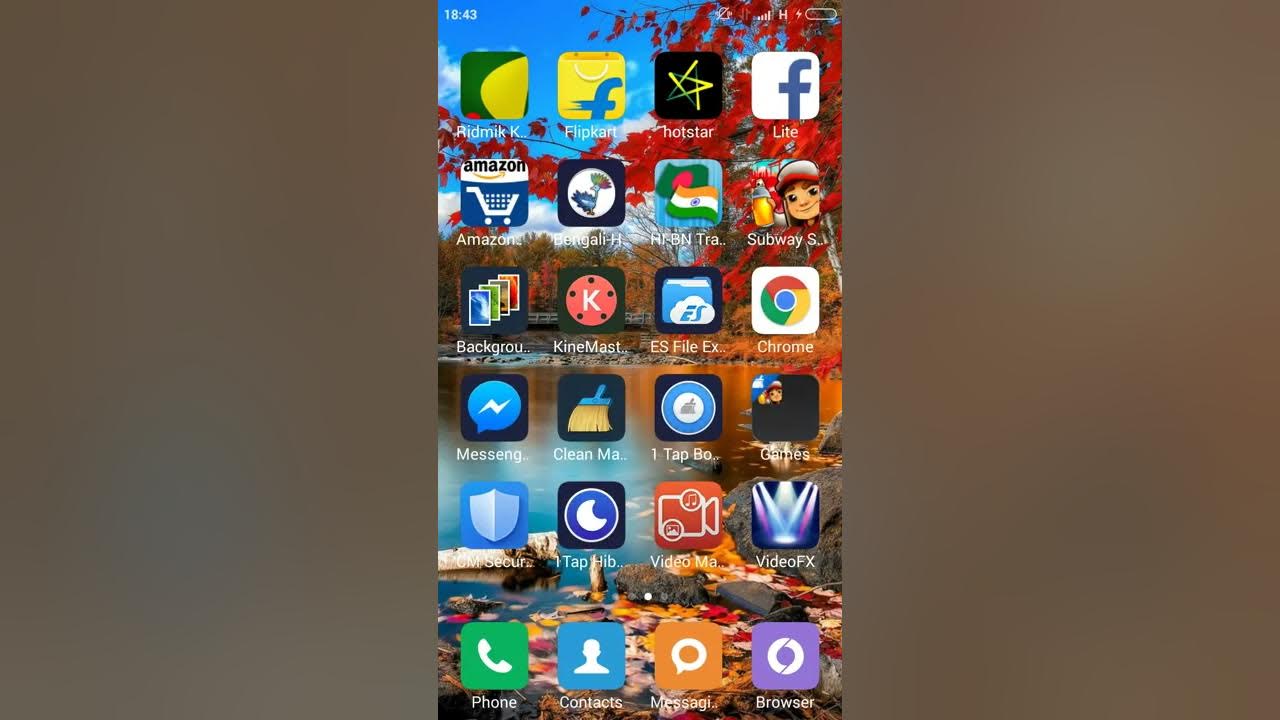Image resolution: width=1280 pixels, height=720 pixels.
Task: Launch KineMaster video editor
Action: (591, 301)
